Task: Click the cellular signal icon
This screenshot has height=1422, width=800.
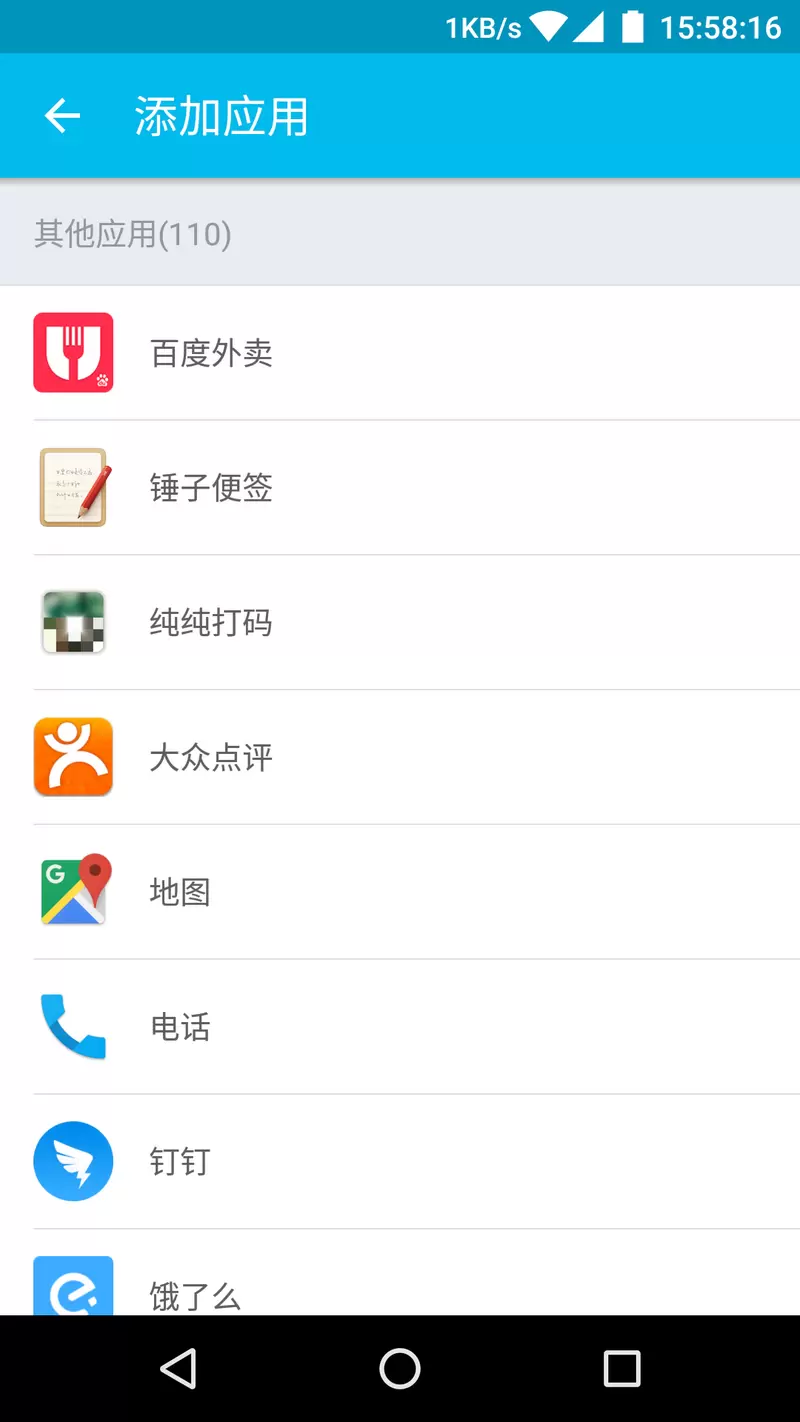Action: click(592, 27)
